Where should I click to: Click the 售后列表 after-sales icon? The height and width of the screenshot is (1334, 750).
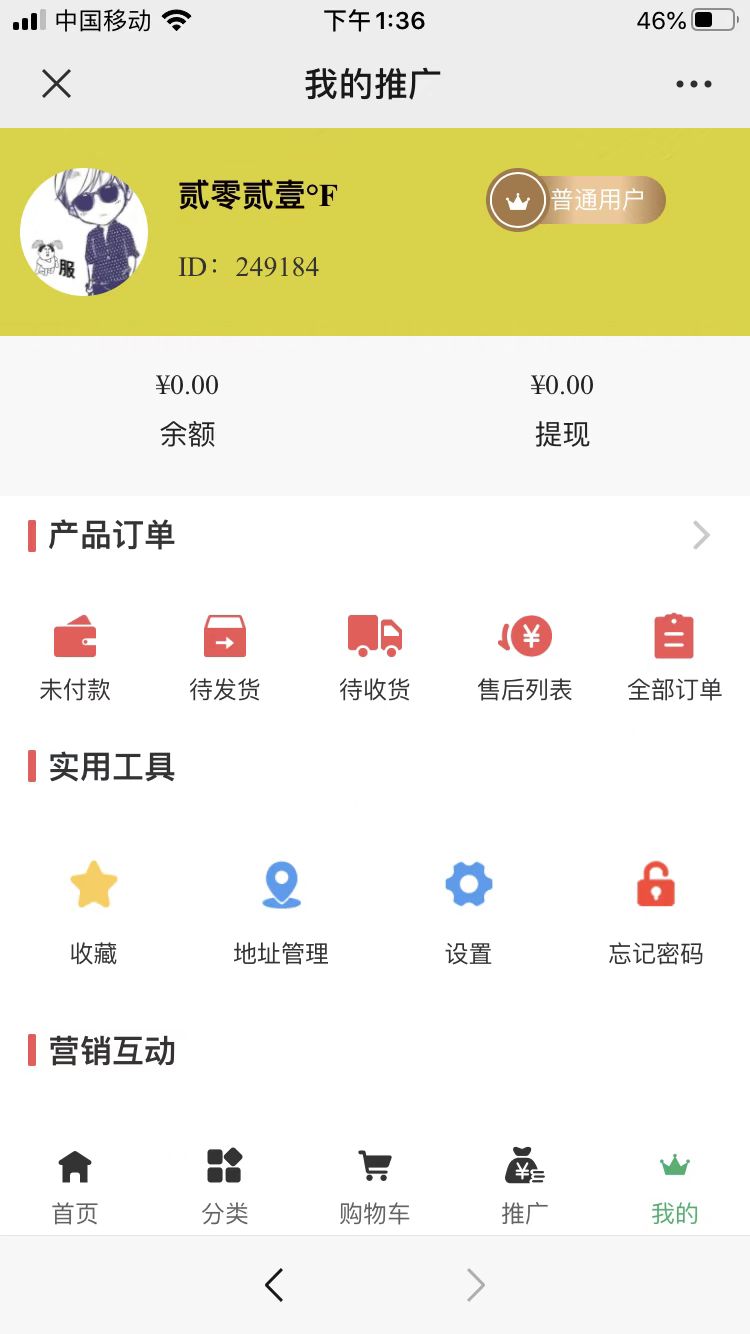click(524, 636)
